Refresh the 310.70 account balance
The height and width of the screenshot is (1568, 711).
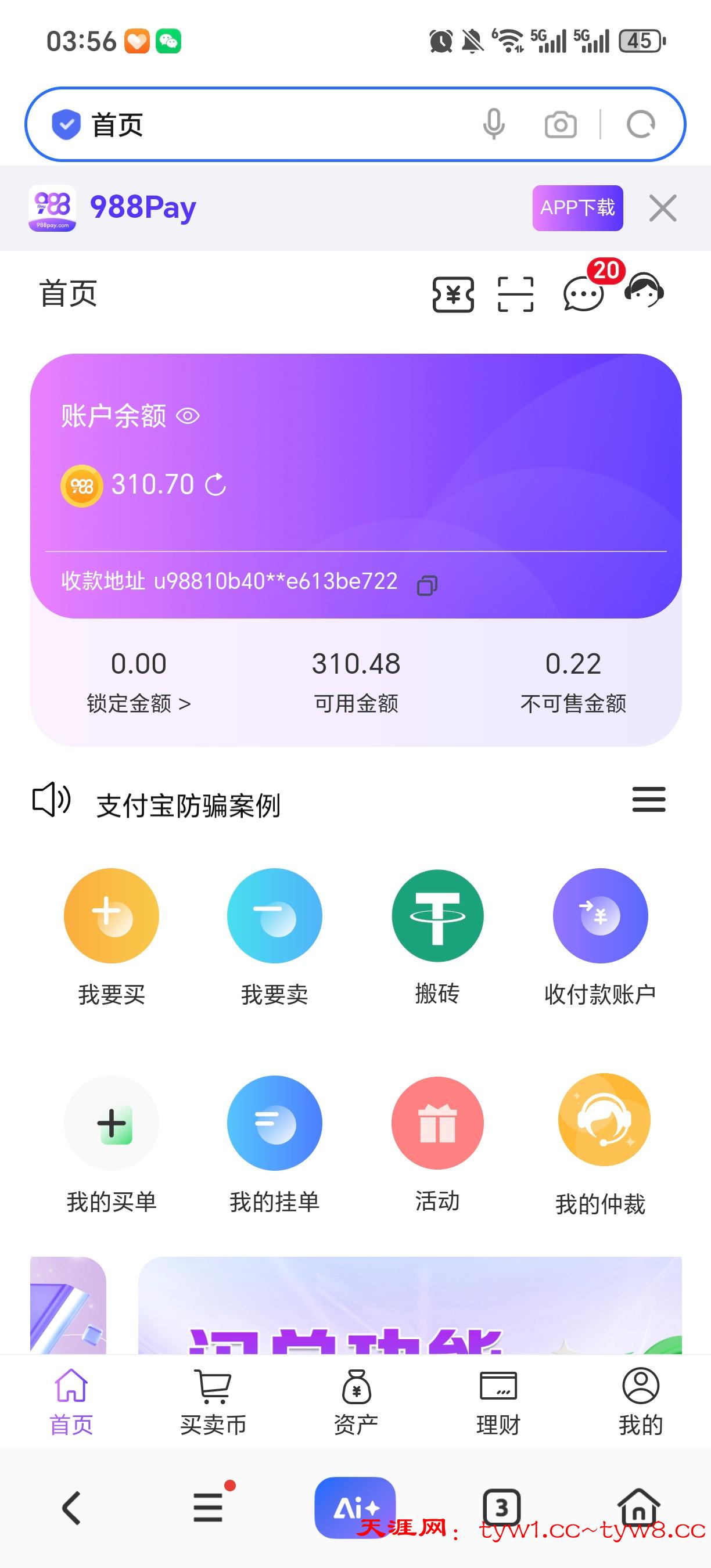click(x=216, y=485)
